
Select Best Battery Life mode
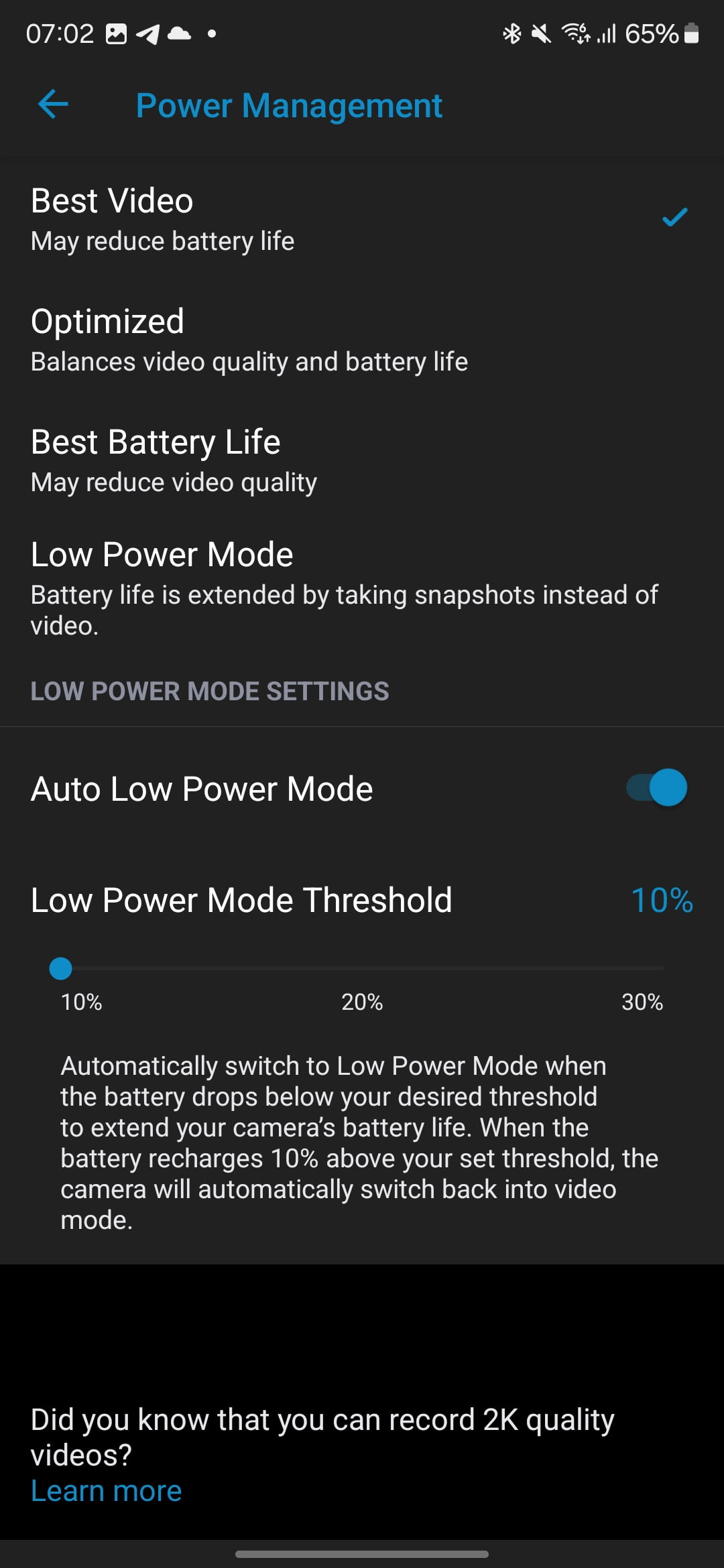point(362,460)
